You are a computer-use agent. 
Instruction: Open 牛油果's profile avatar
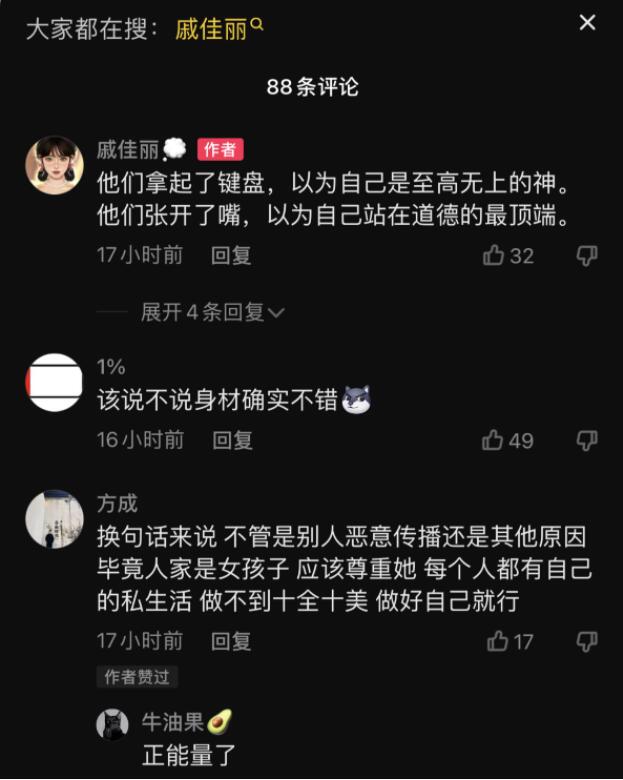[112, 723]
